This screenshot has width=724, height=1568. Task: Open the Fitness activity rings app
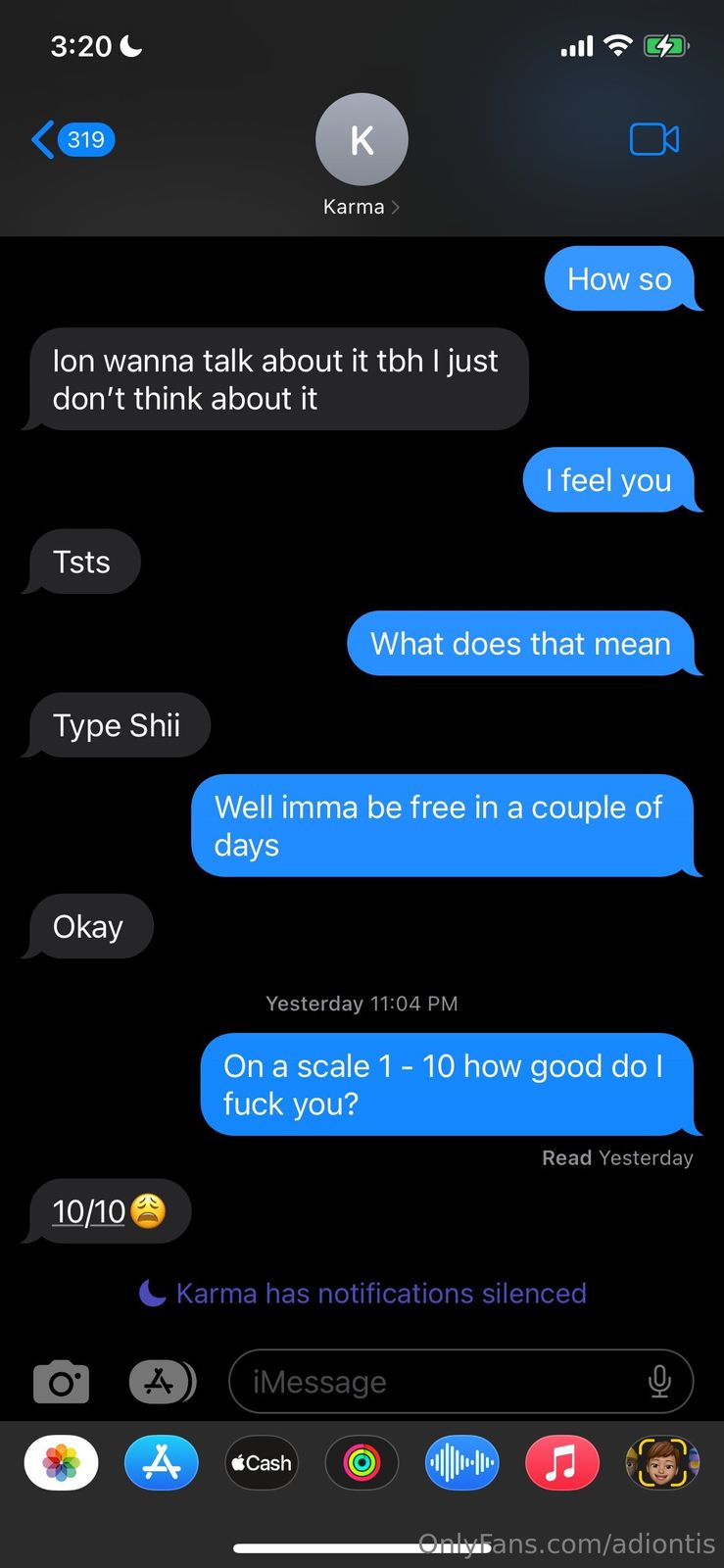click(x=362, y=1463)
